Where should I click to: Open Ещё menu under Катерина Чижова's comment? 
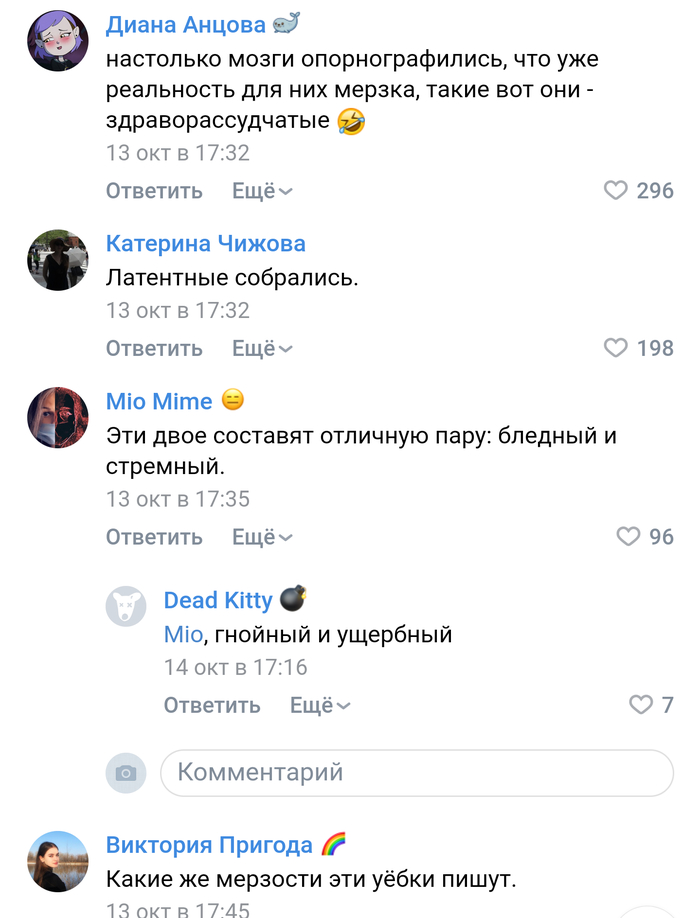[x=262, y=348]
